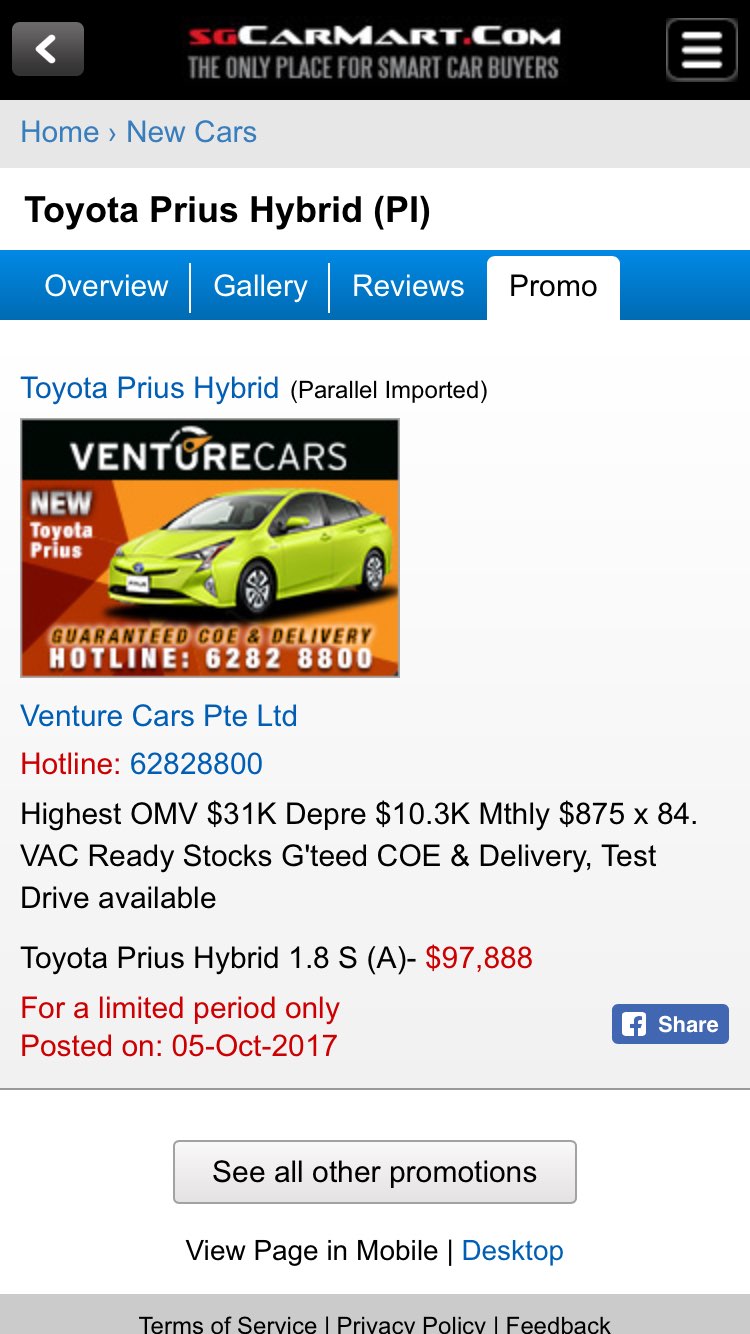Switch to the Overview tab
750x1334 pixels.
[x=106, y=286]
